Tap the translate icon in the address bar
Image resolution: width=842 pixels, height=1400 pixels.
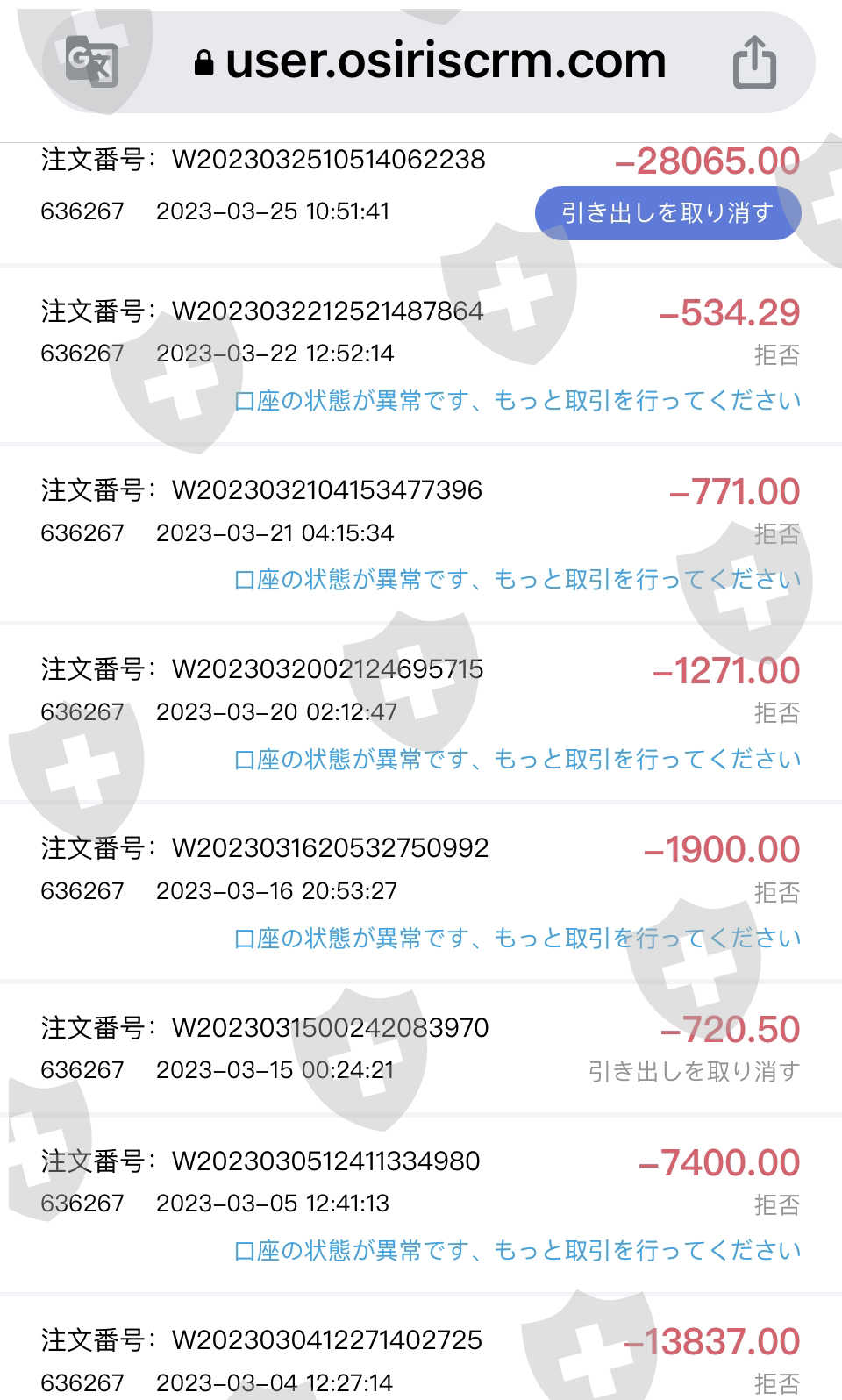[92, 62]
